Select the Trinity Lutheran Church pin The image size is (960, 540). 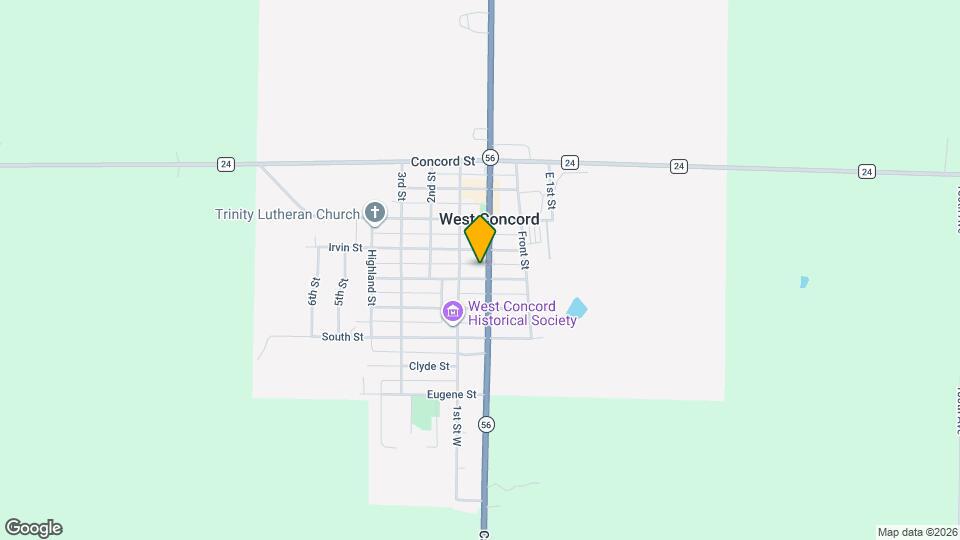coord(375,212)
